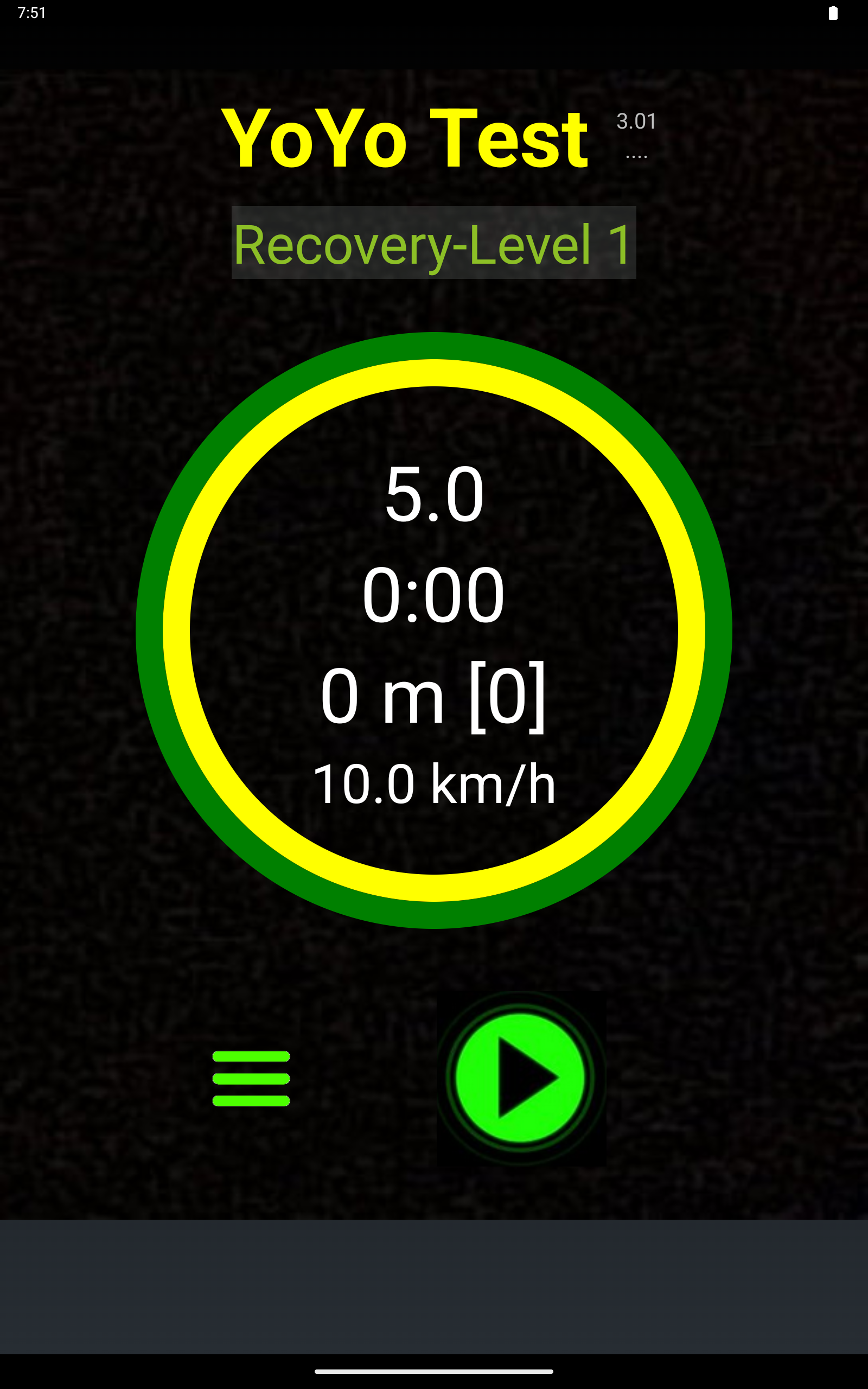Tap the 7:51 clock in the status bar

[x=31, y=11]
